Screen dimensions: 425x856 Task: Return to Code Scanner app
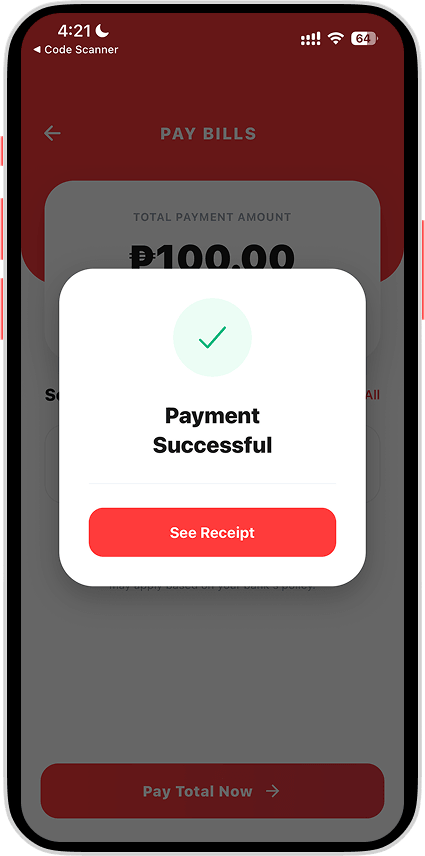pos(76,50)
